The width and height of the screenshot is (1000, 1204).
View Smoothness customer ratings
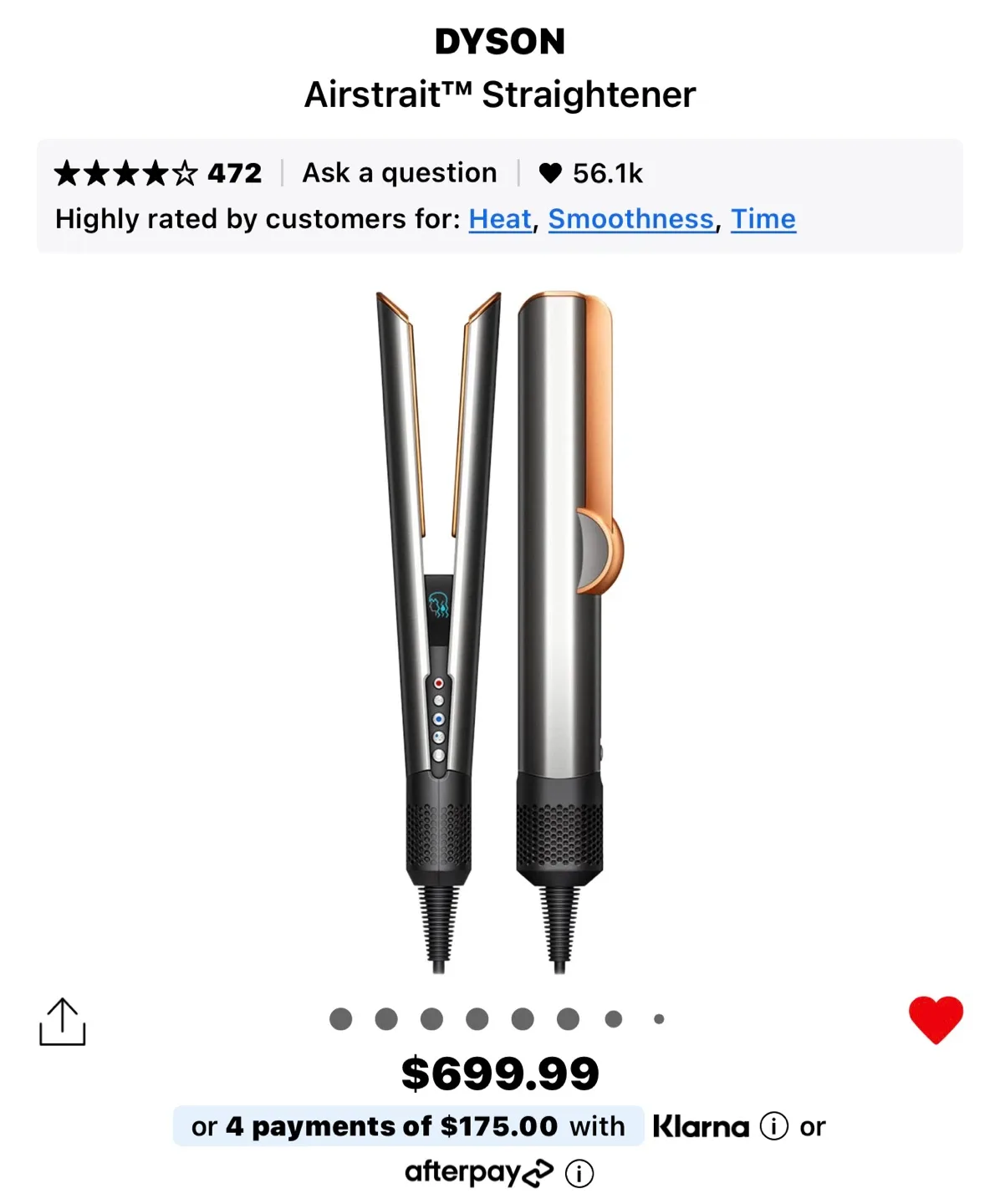coord(631,219)
